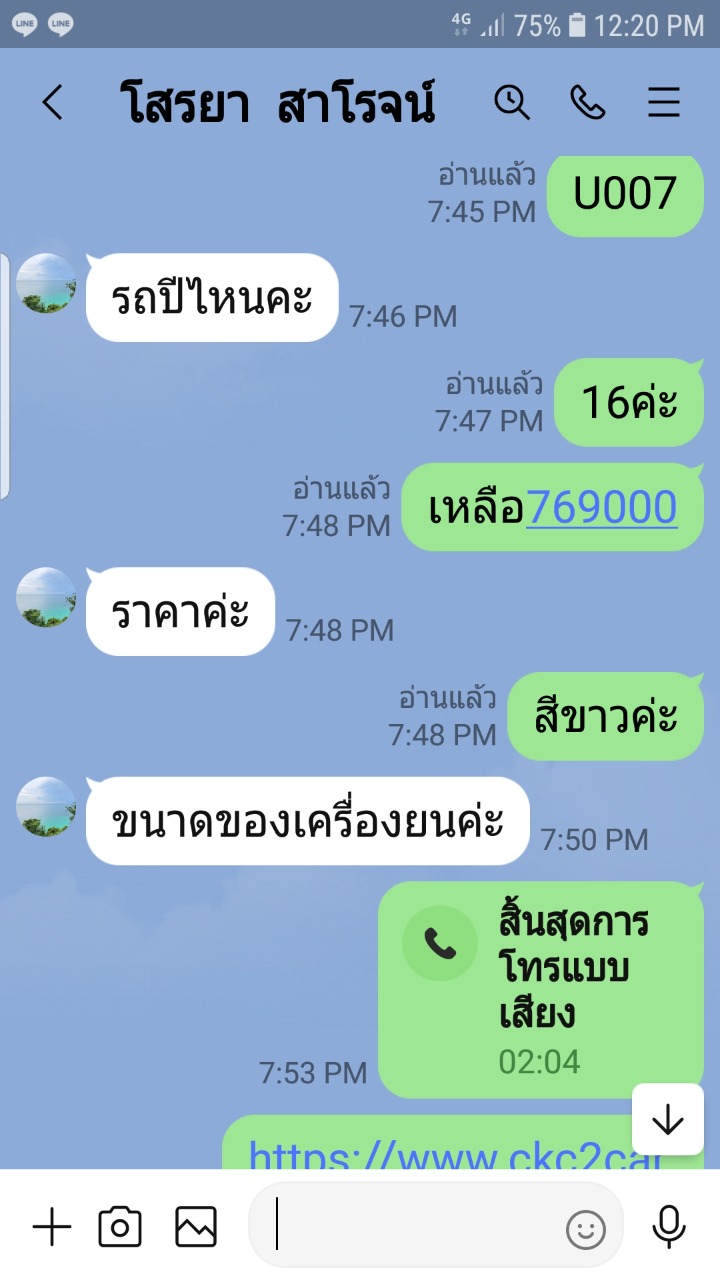Record a voice message with the microphone
The image size is (720, 1280).
668,1227
